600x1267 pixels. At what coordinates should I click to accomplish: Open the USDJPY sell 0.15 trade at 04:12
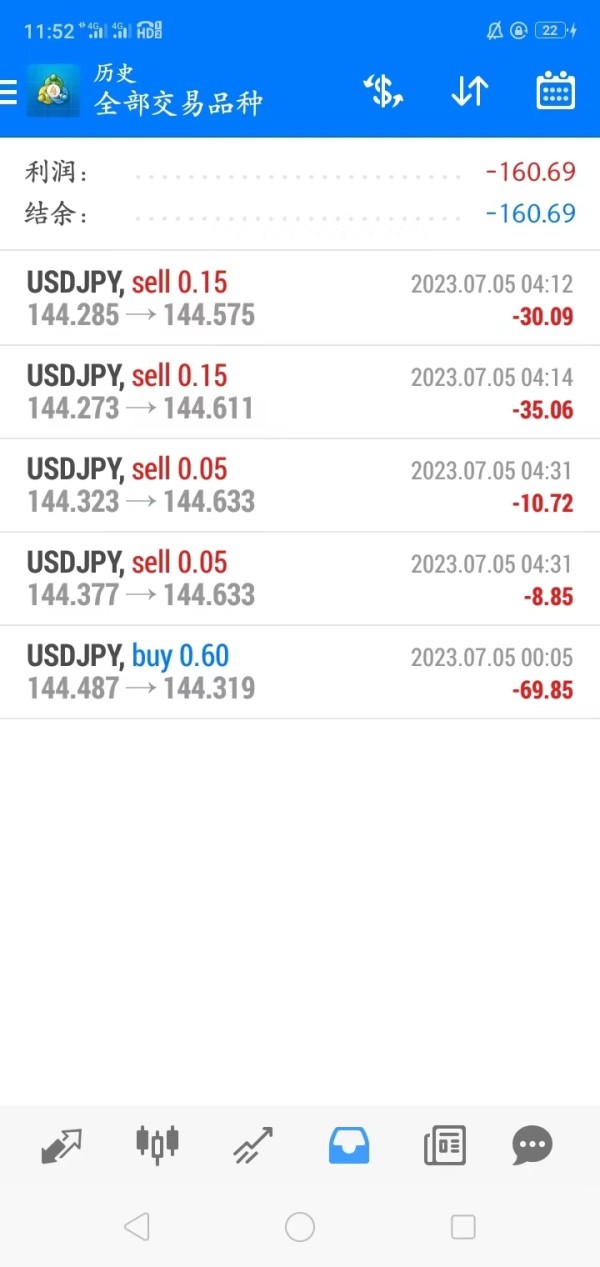click(x=300, y=299)
